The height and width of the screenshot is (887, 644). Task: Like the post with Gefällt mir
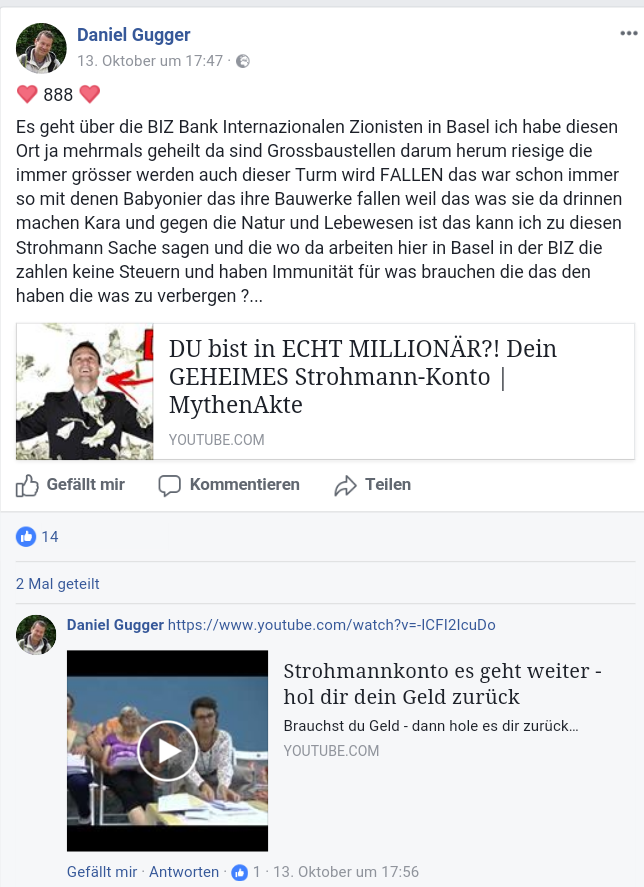pos(71,485)
